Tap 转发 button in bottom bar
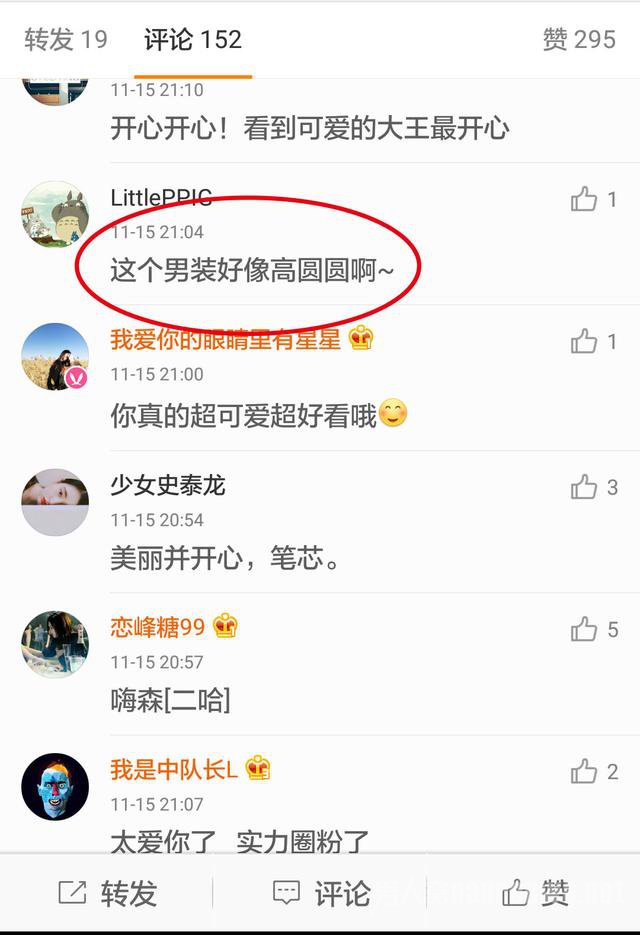640x935 pixels. [x=108, y=893]
